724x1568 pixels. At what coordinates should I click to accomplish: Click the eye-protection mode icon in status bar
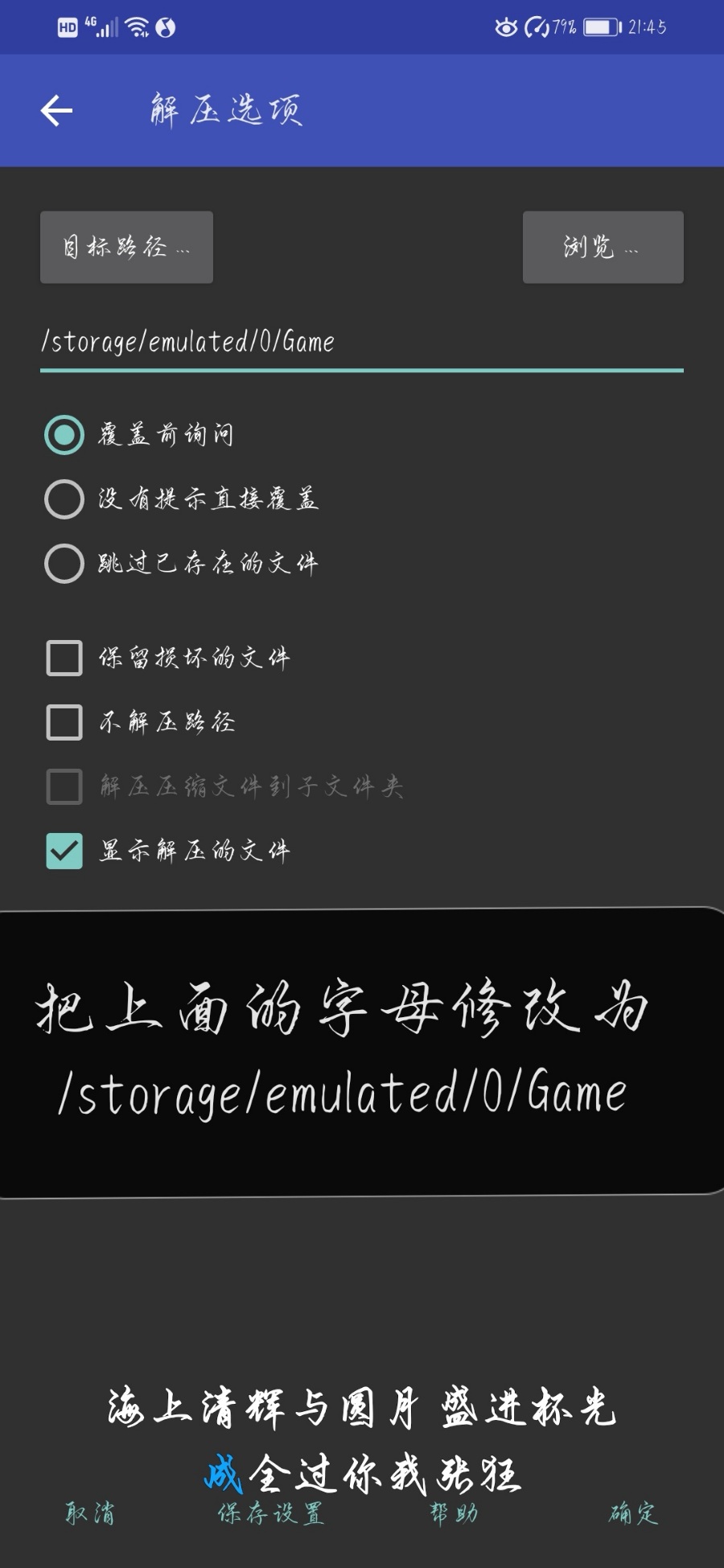(504, 27)
